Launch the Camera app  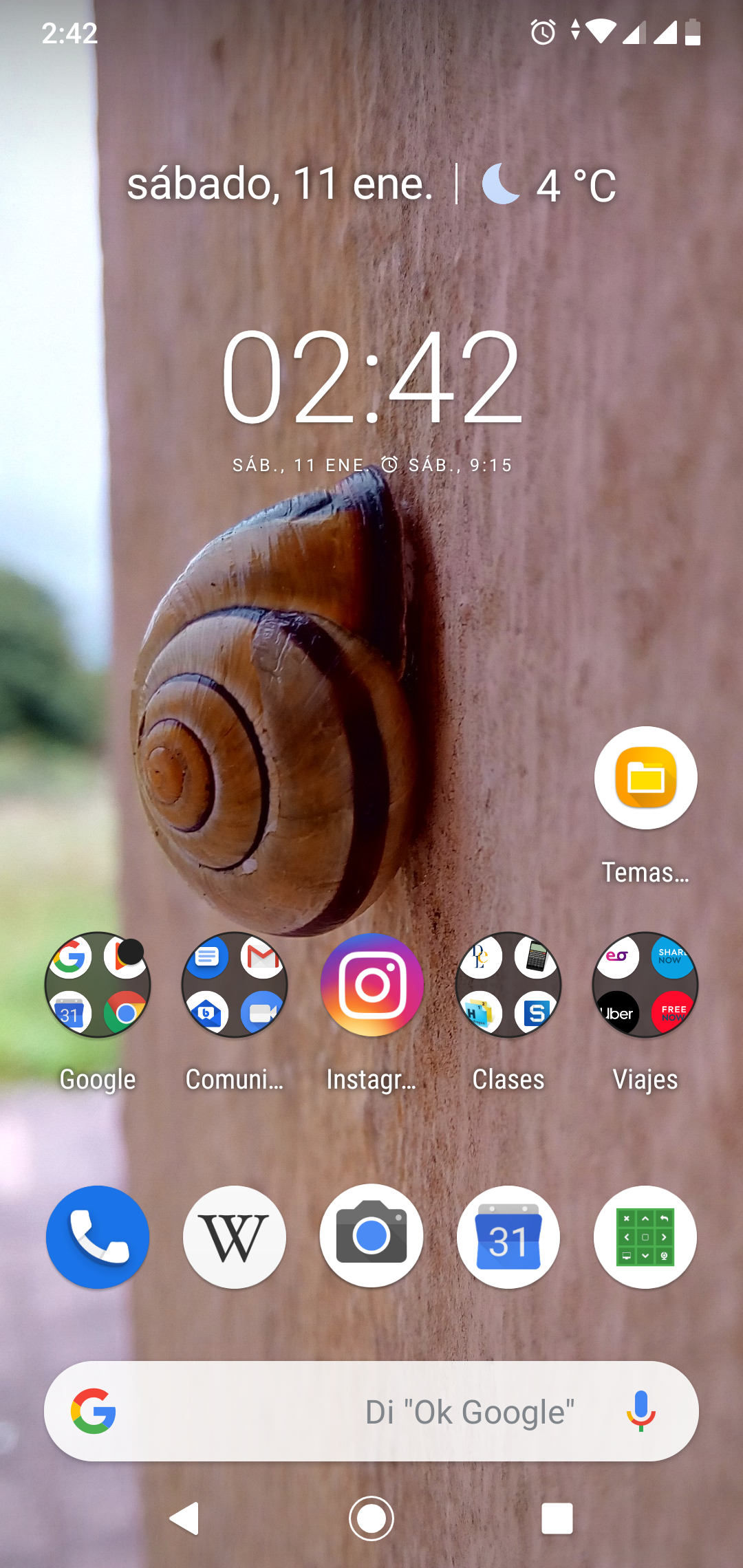(371, 1237)
